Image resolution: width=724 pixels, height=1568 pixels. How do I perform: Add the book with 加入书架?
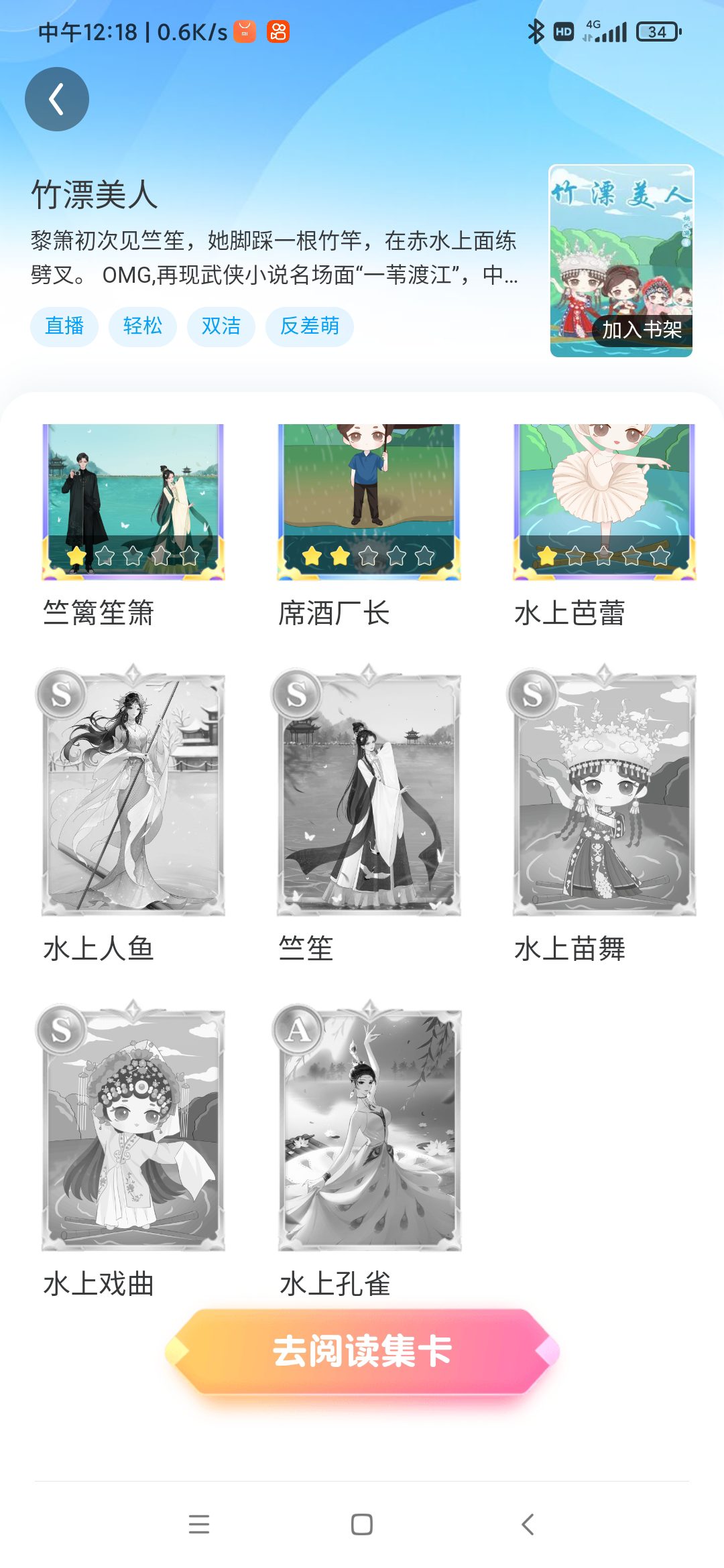pos(641,329)
